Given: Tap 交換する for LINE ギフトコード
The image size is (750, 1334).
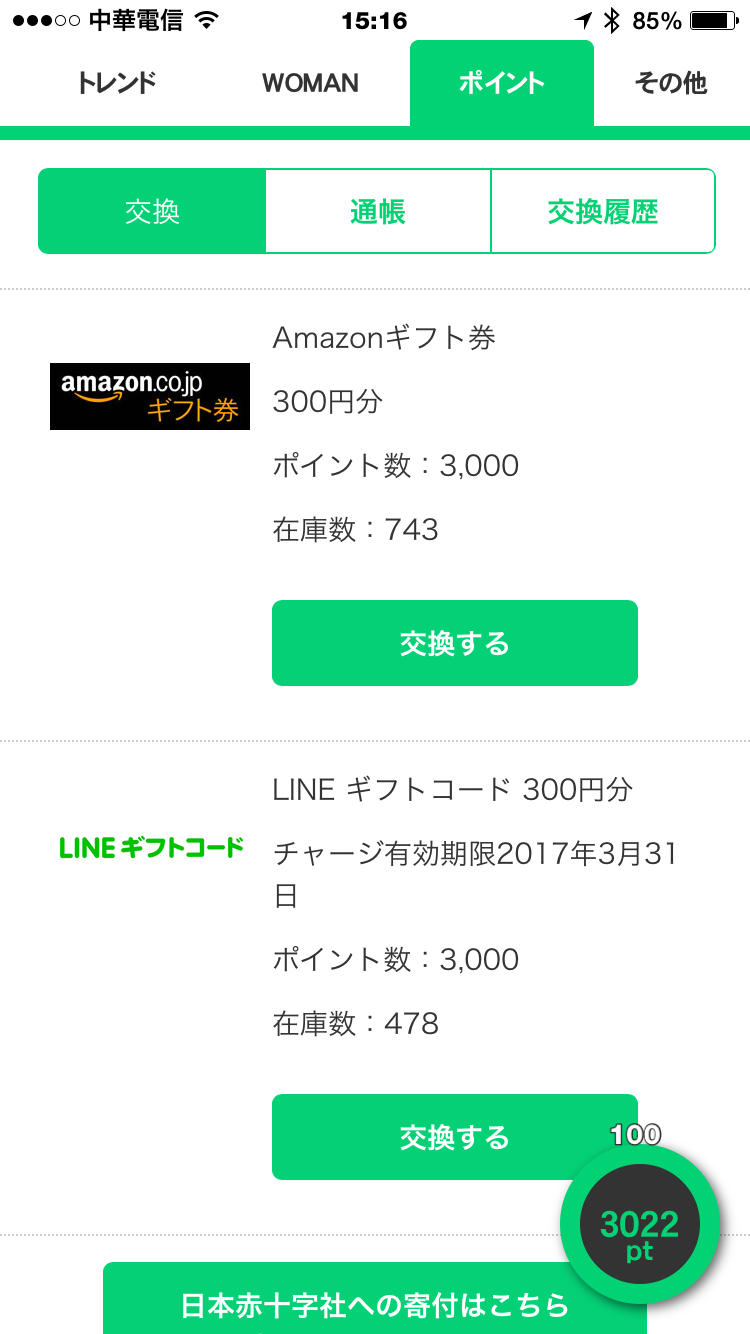Looking at the screenshot, I should (455, 1137).
